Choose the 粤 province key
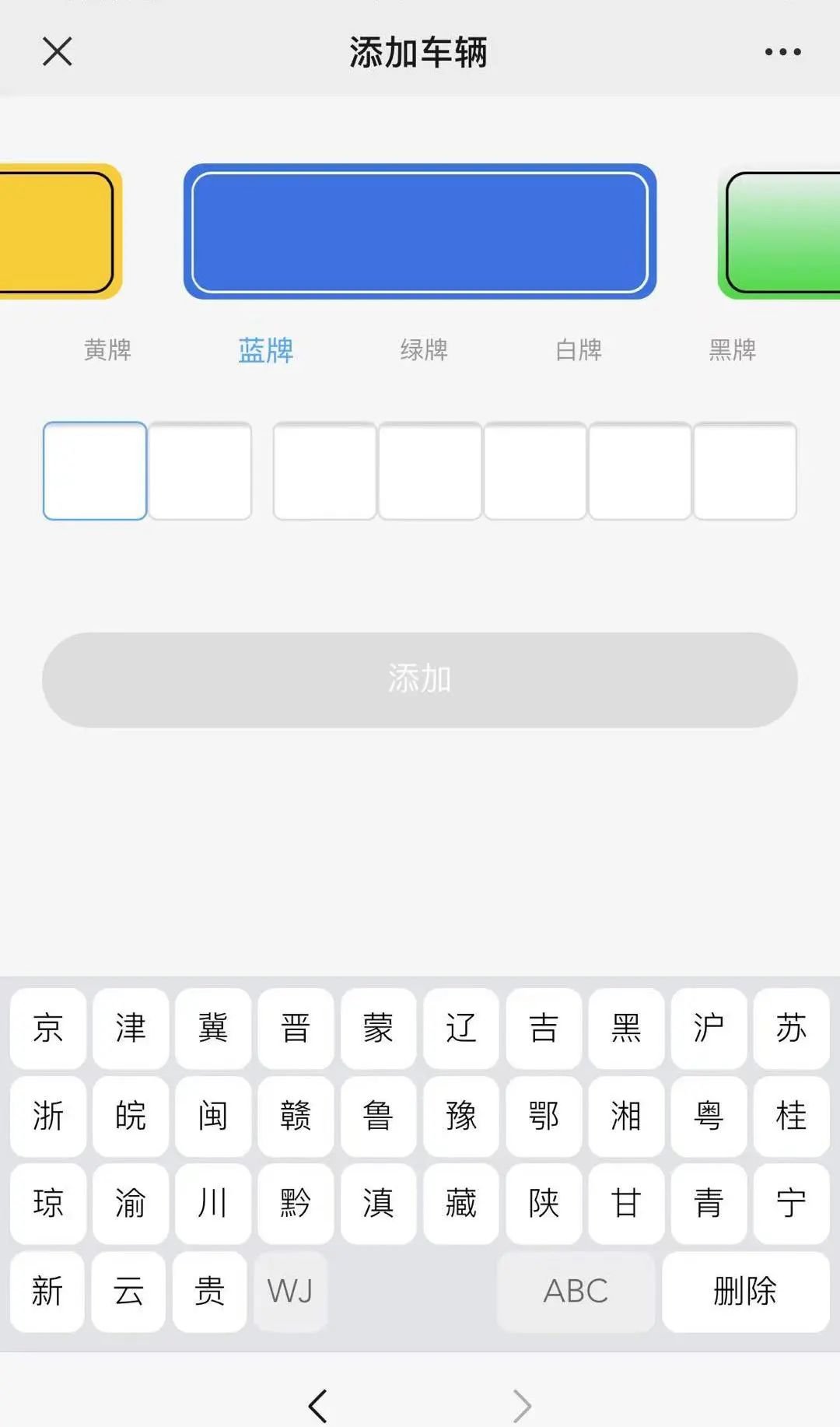Screen dimensions: 840x1427 (709, 1116)
